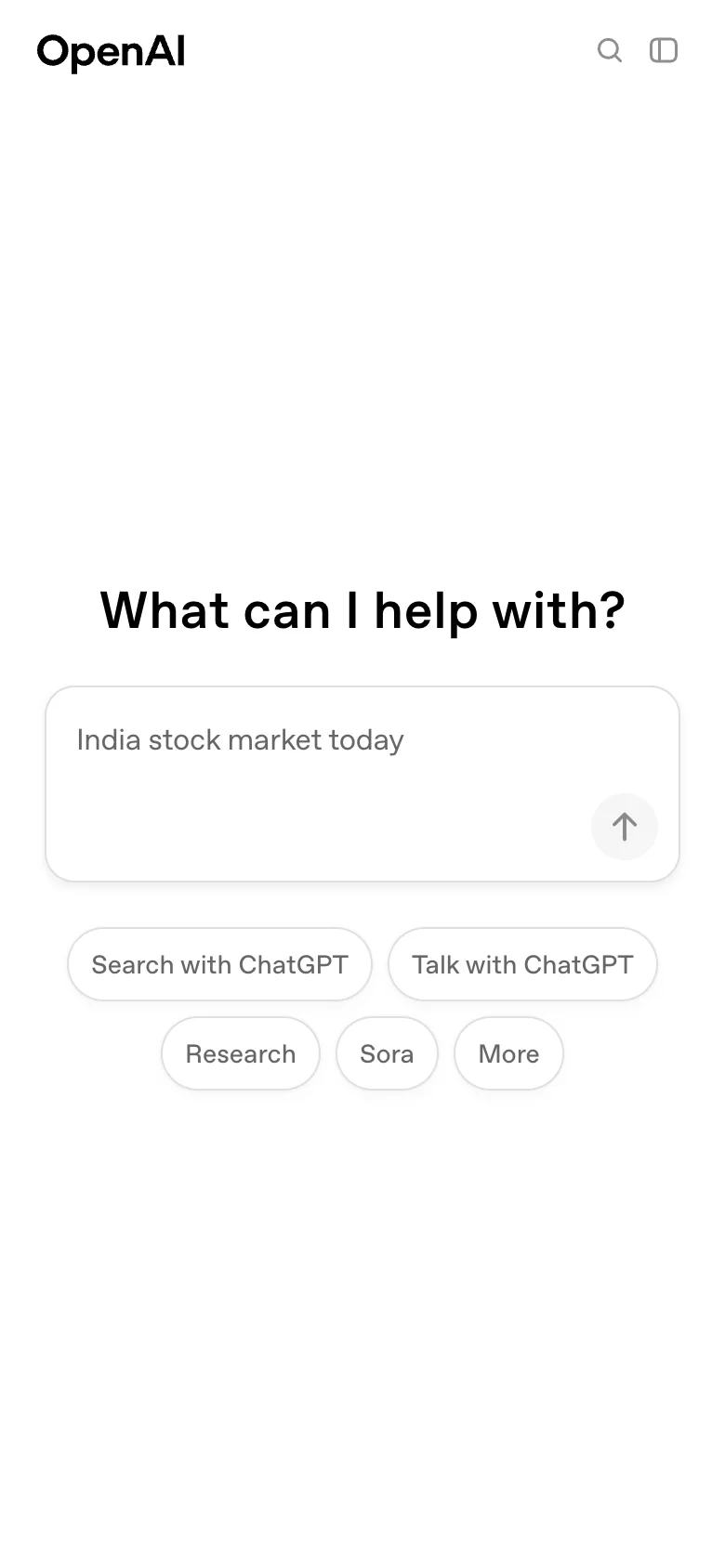The width and height of the screenshot is (725, 1568).
Task: Click the Research button
Action: pos(240,1053)
